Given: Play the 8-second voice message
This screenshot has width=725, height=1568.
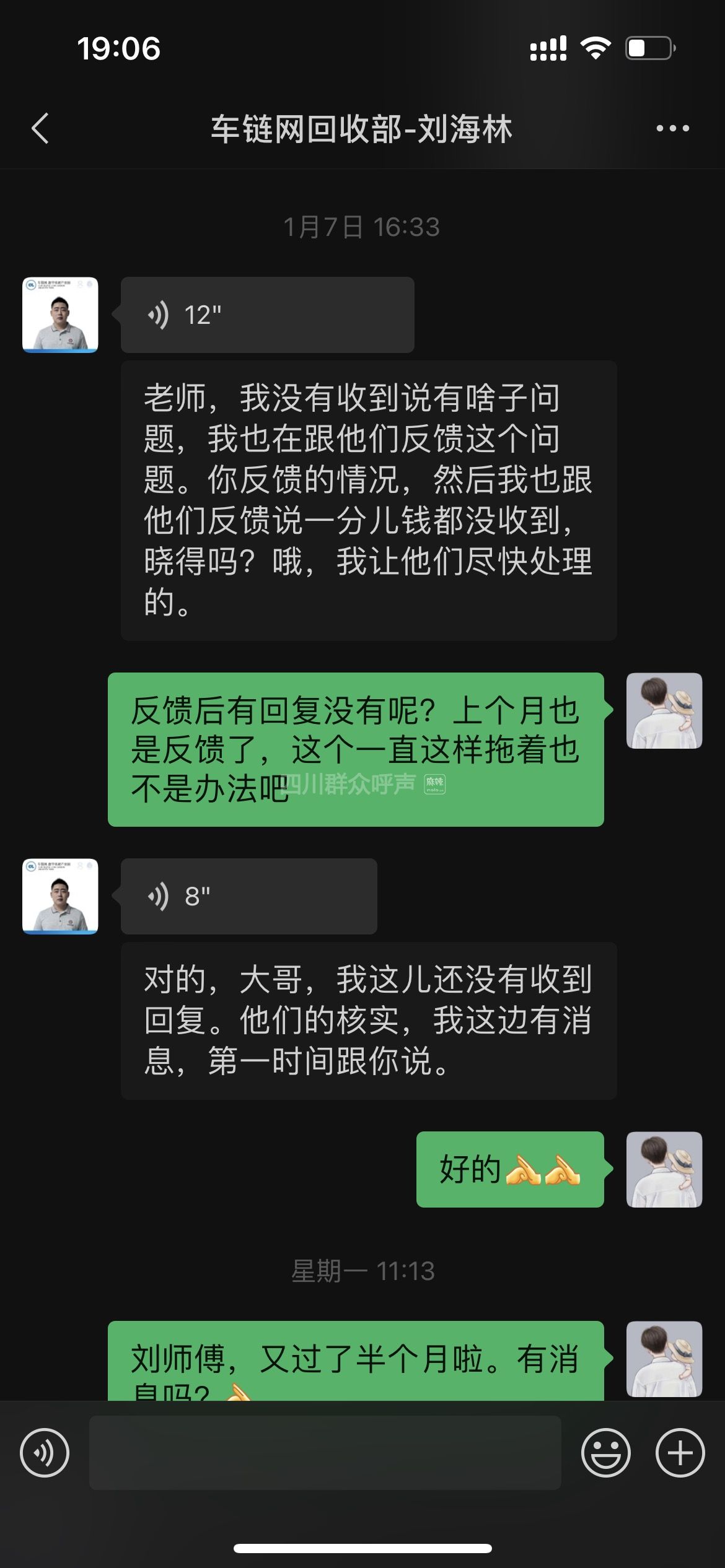Looking at the screenshot, I should (248, 896).
